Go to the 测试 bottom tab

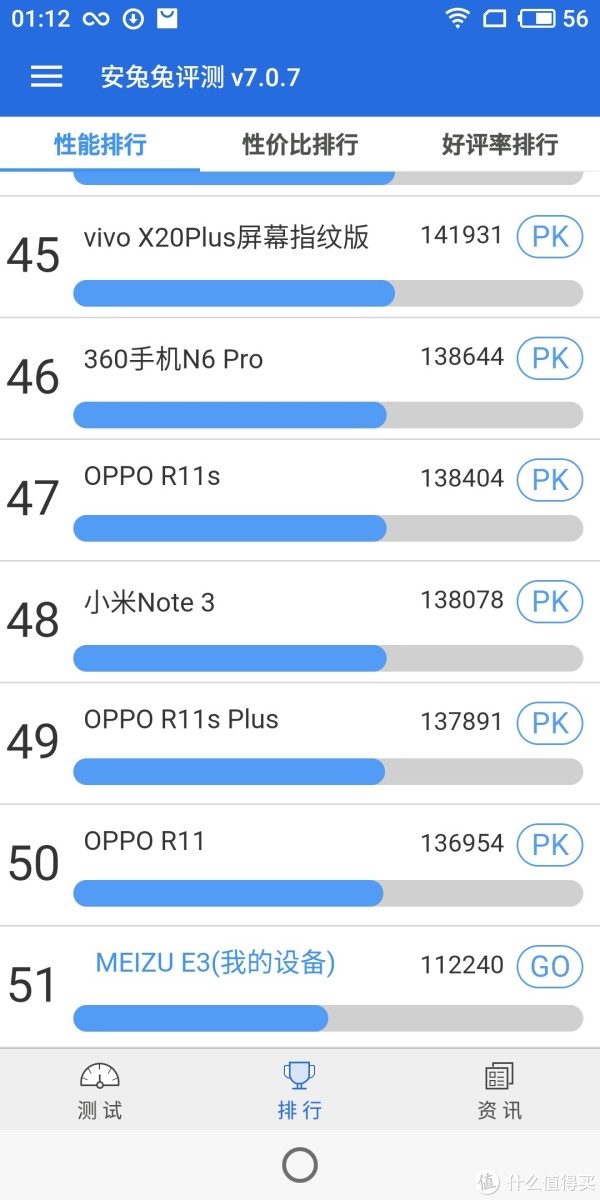coord(100,1091)
